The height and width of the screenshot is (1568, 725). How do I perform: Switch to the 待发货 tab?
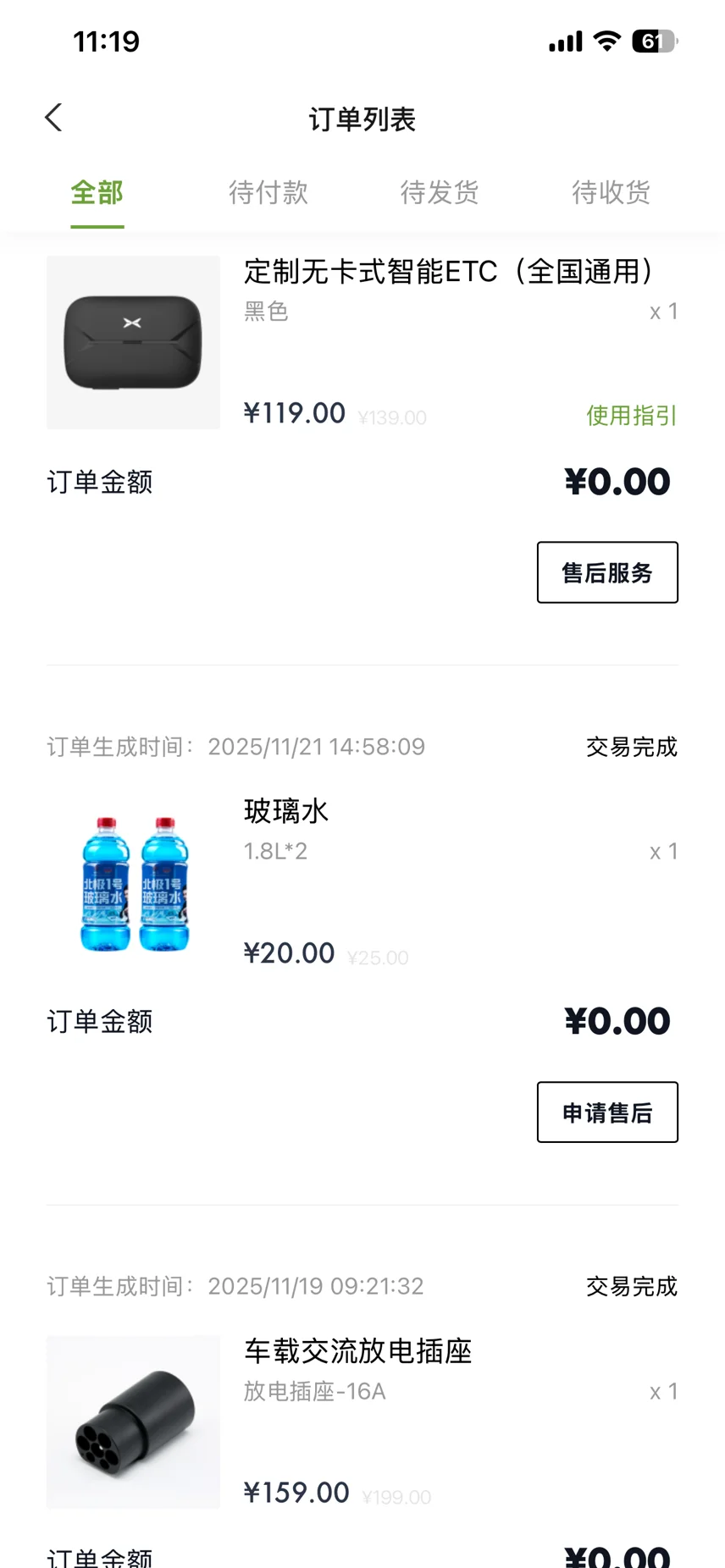pyautogui.click(x=439, y=193)
